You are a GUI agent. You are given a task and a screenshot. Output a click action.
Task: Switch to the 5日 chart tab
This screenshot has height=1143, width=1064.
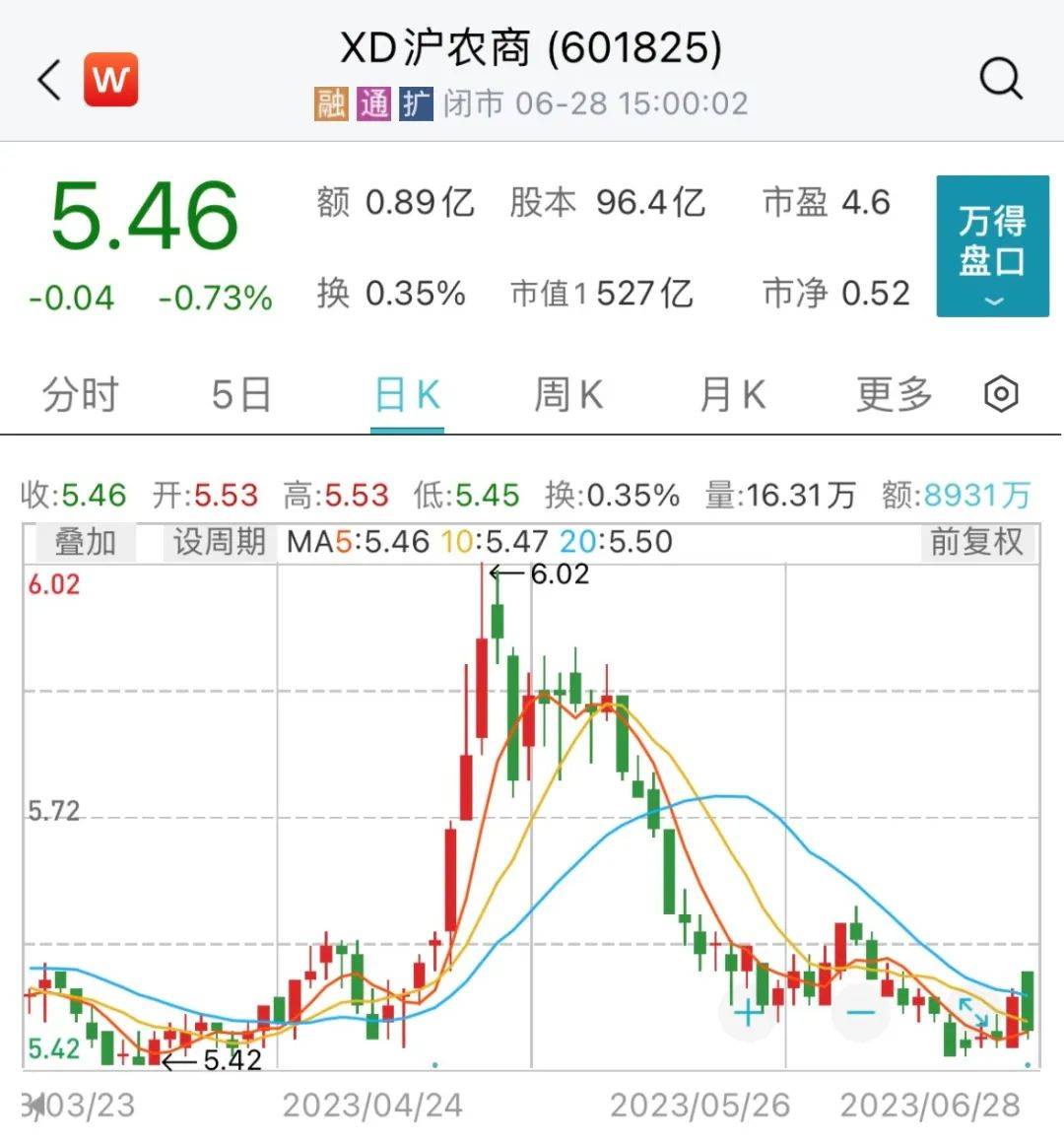[x=241, y=395]
